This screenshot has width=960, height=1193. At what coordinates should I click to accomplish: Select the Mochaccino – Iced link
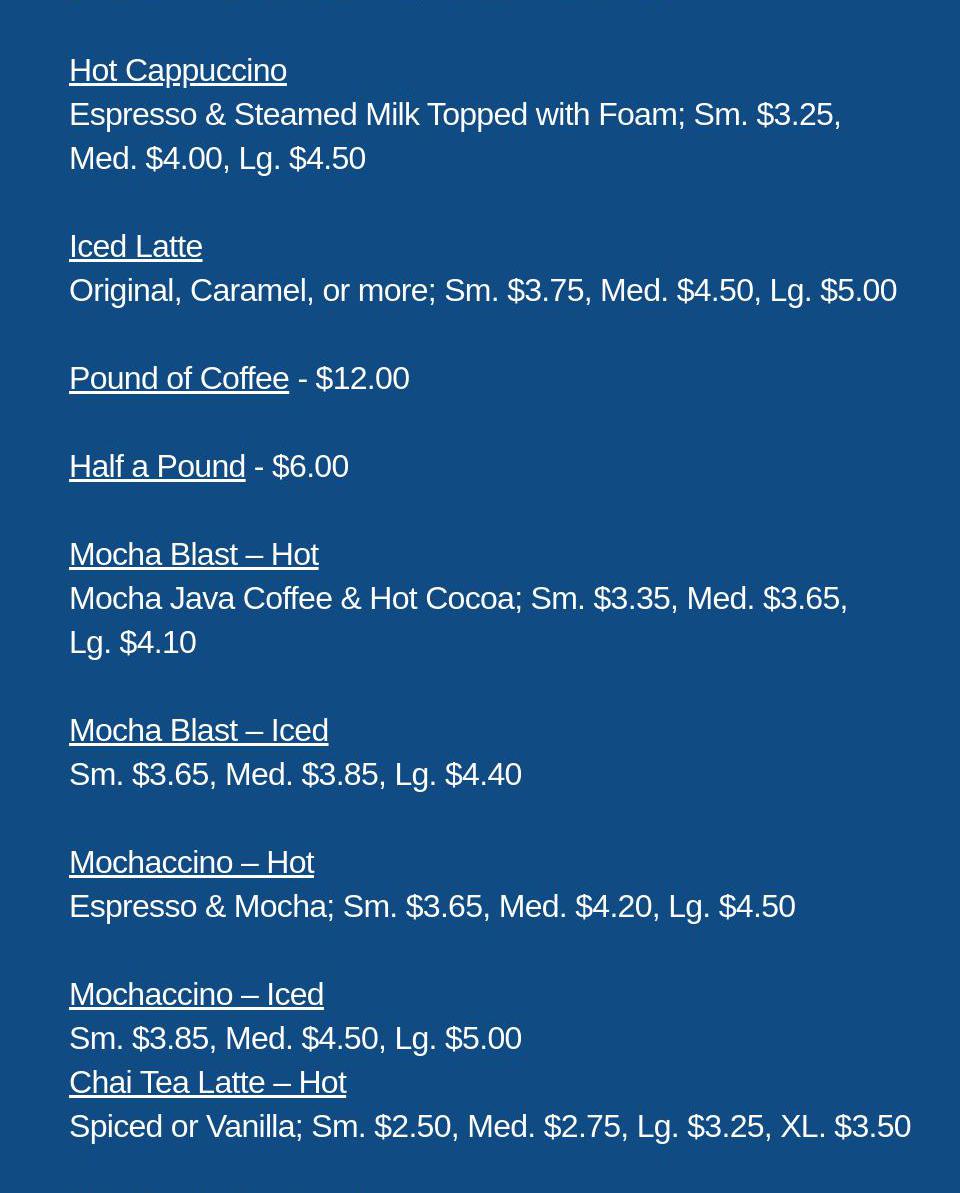(196, 995)
